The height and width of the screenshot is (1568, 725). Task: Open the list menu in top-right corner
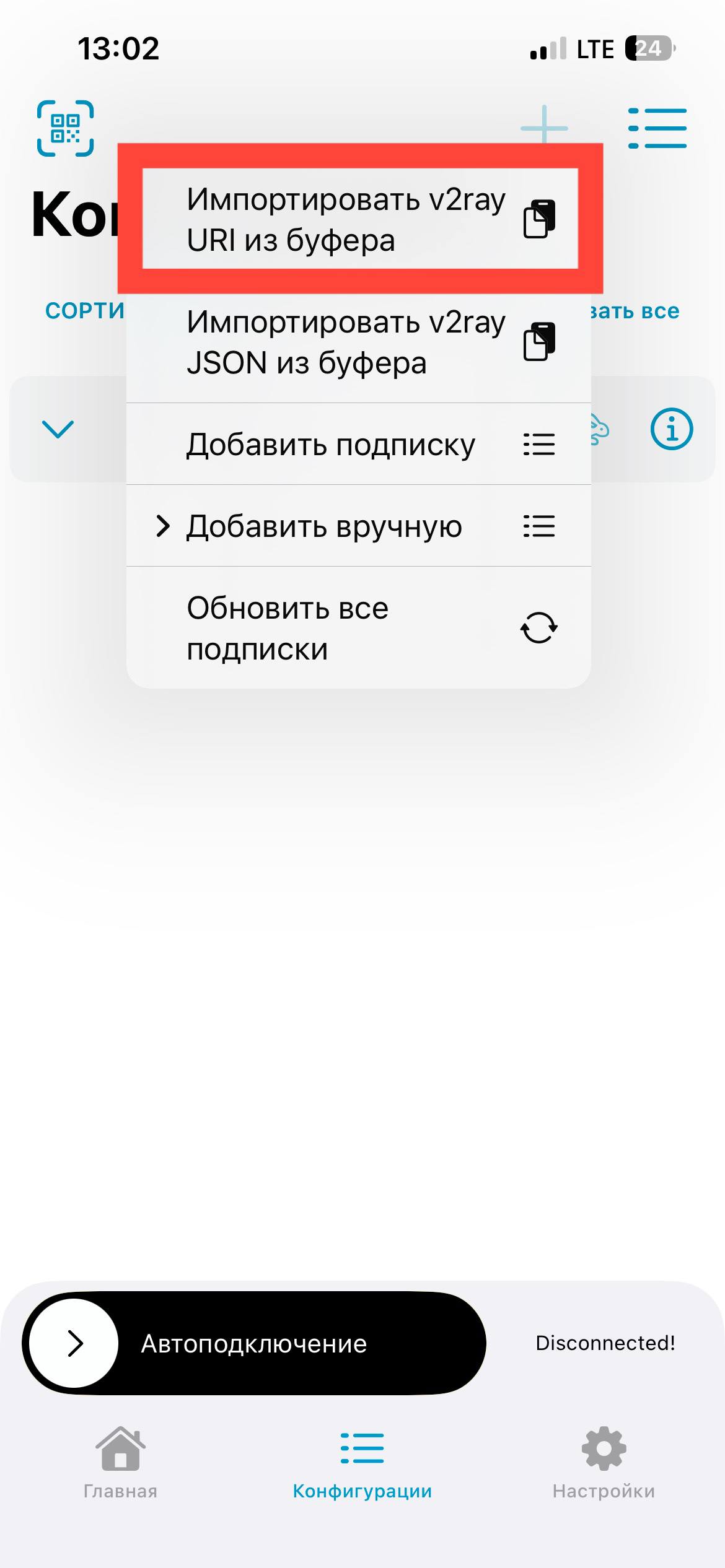pos(657,128)
